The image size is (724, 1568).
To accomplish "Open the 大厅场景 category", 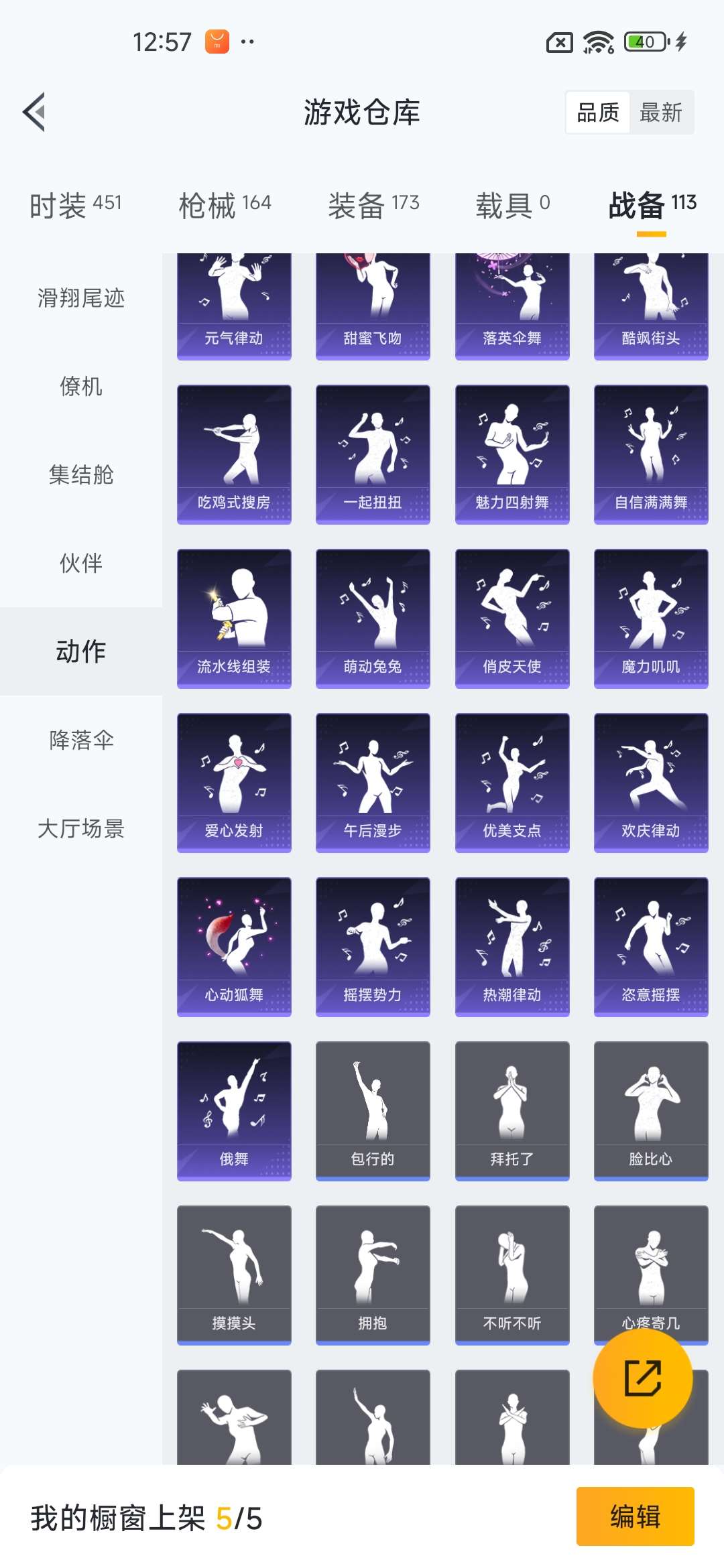I will pyautogui.click(x=80, y=830).
